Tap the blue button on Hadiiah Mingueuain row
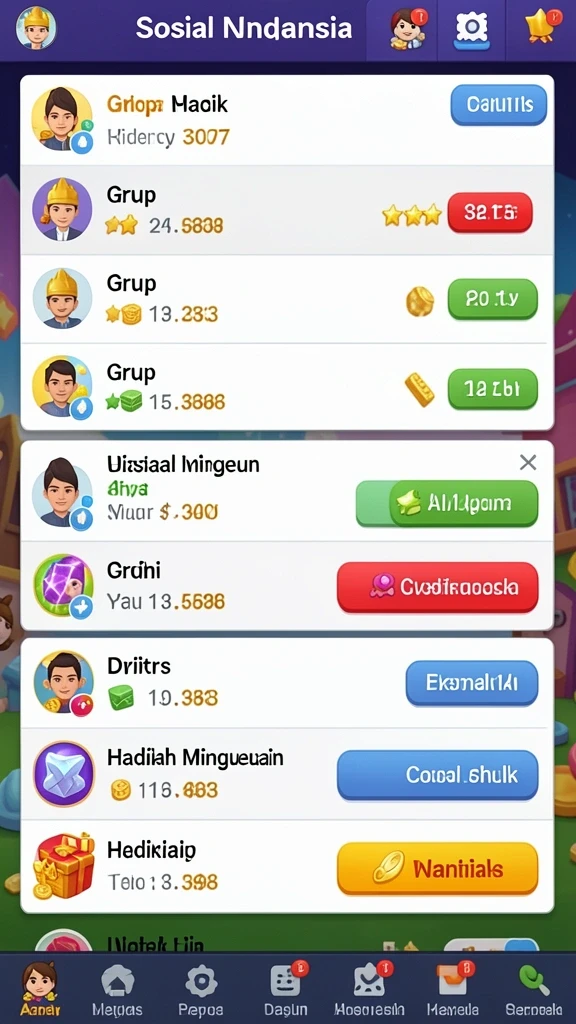Viewport: 576px width, 1024px height. pyautogui.click(x=438, y=775)
